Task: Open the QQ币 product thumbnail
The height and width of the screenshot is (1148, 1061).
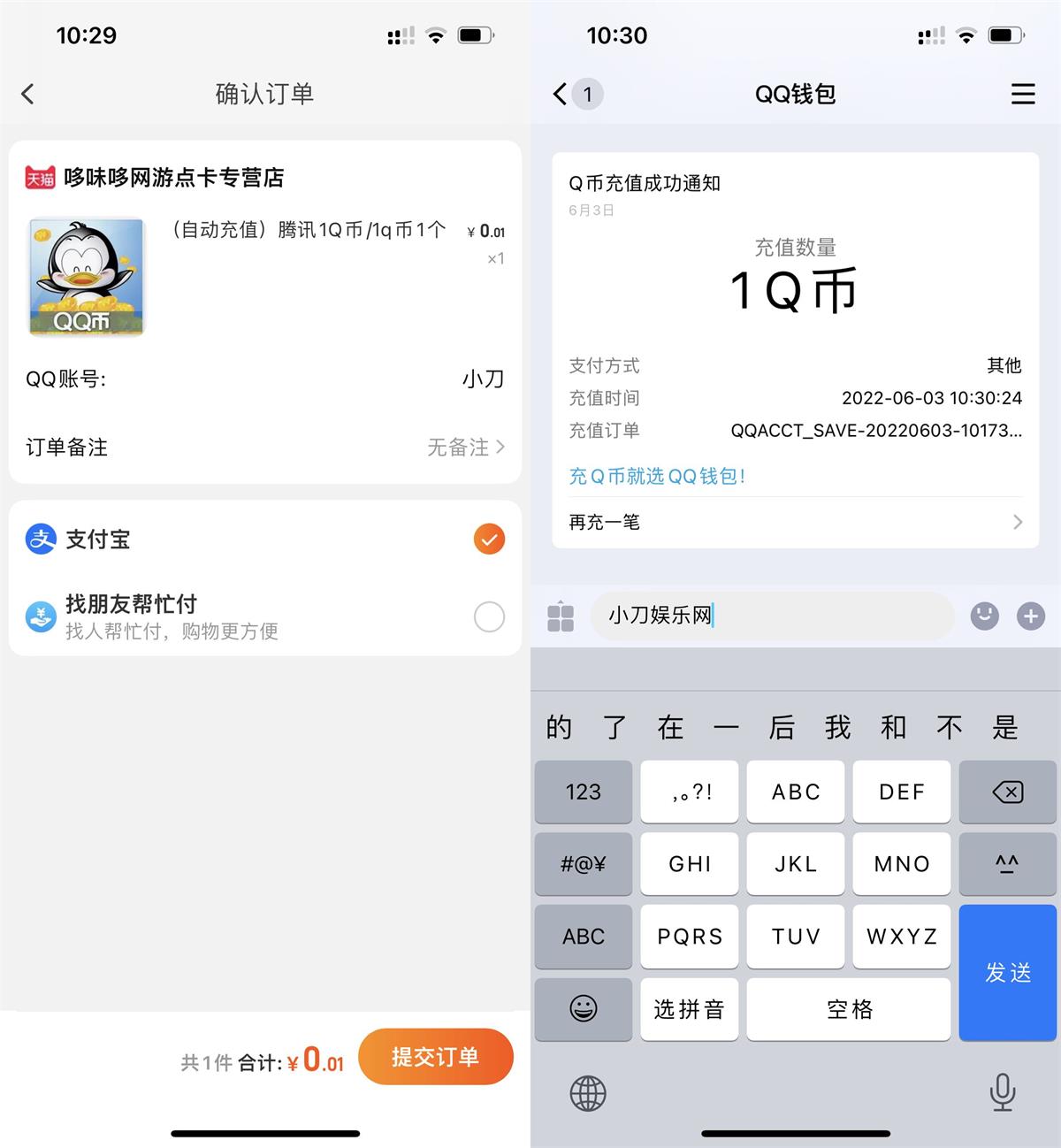Action: (87, 277)
